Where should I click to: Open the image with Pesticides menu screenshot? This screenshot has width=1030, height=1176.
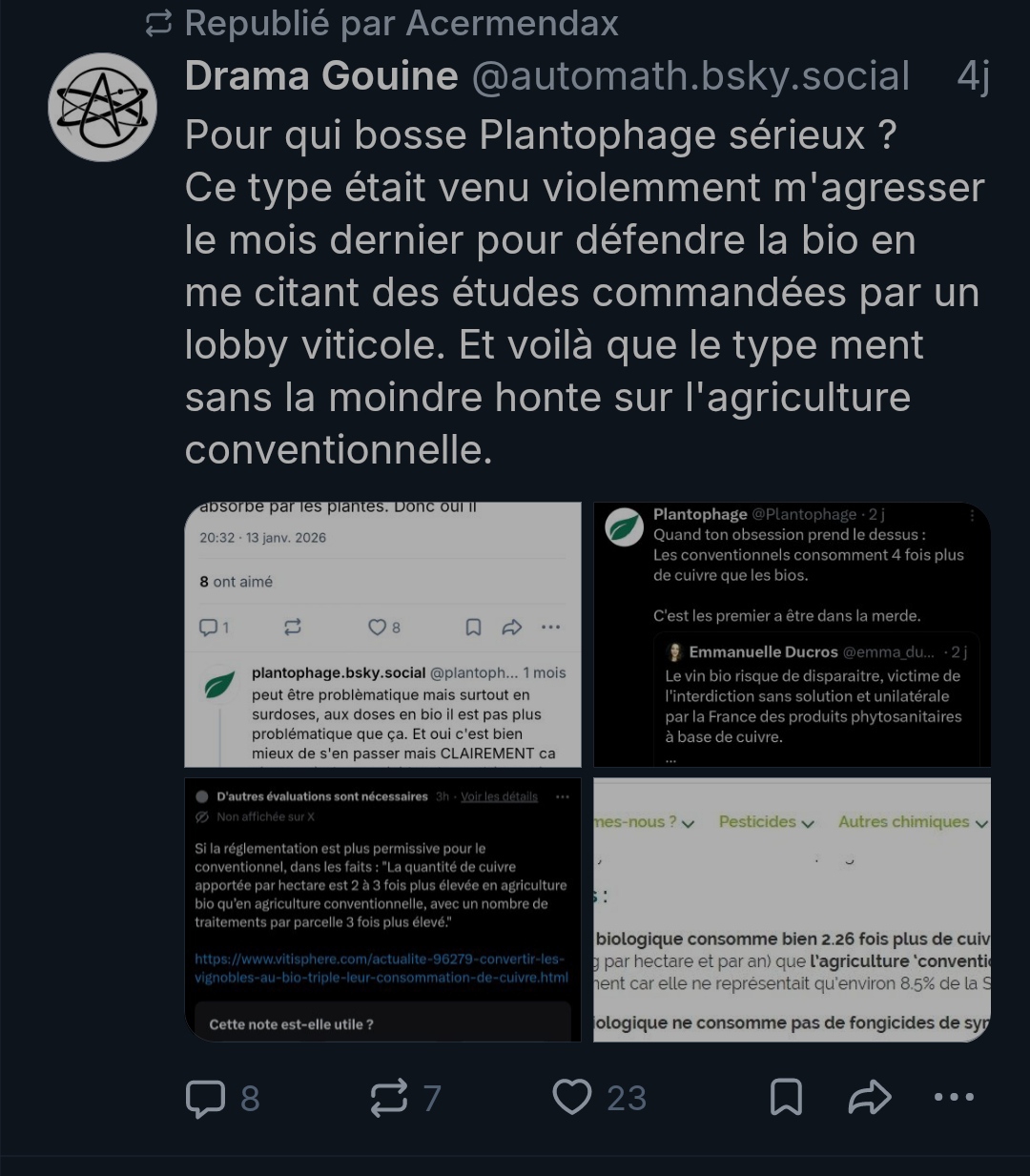[792, 909]
